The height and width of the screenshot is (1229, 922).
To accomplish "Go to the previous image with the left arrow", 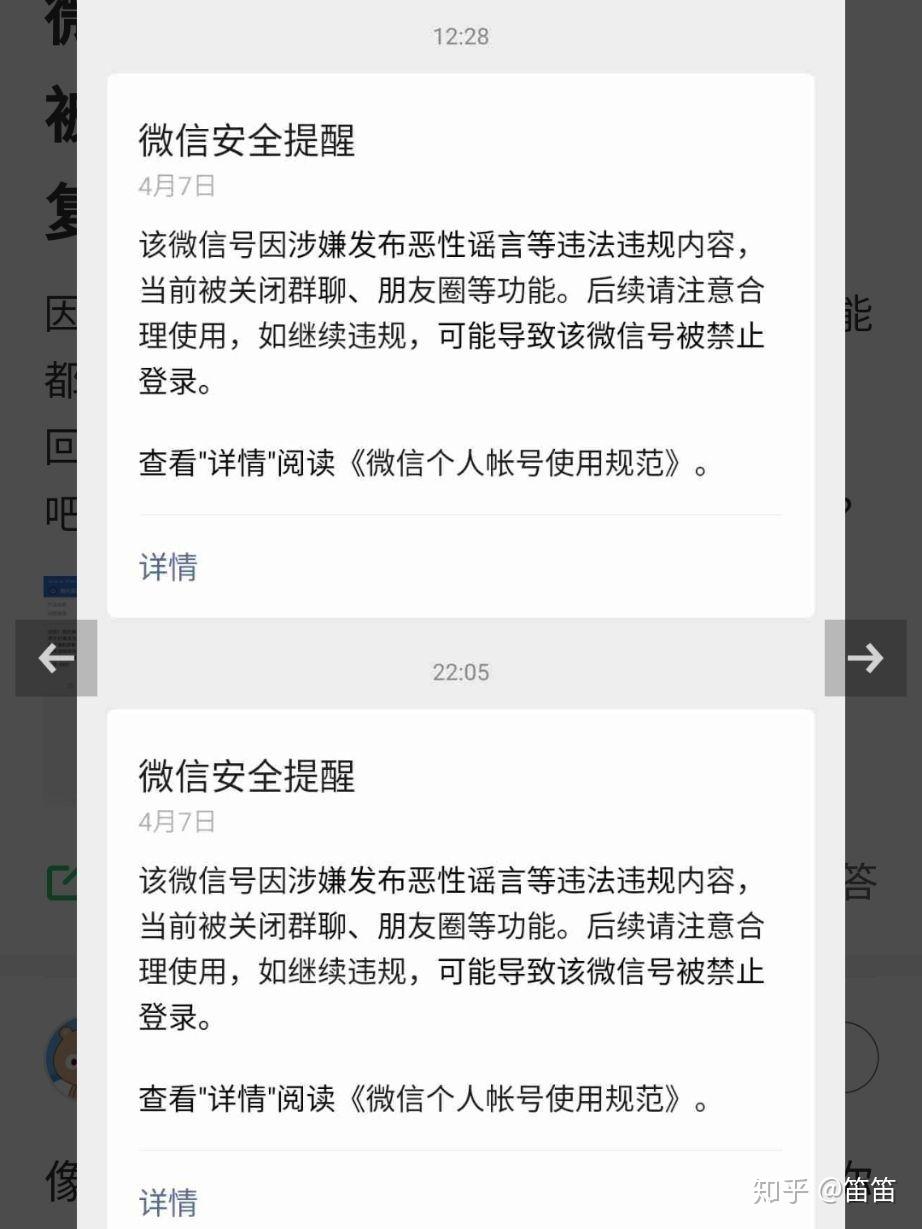I will 56,657.
